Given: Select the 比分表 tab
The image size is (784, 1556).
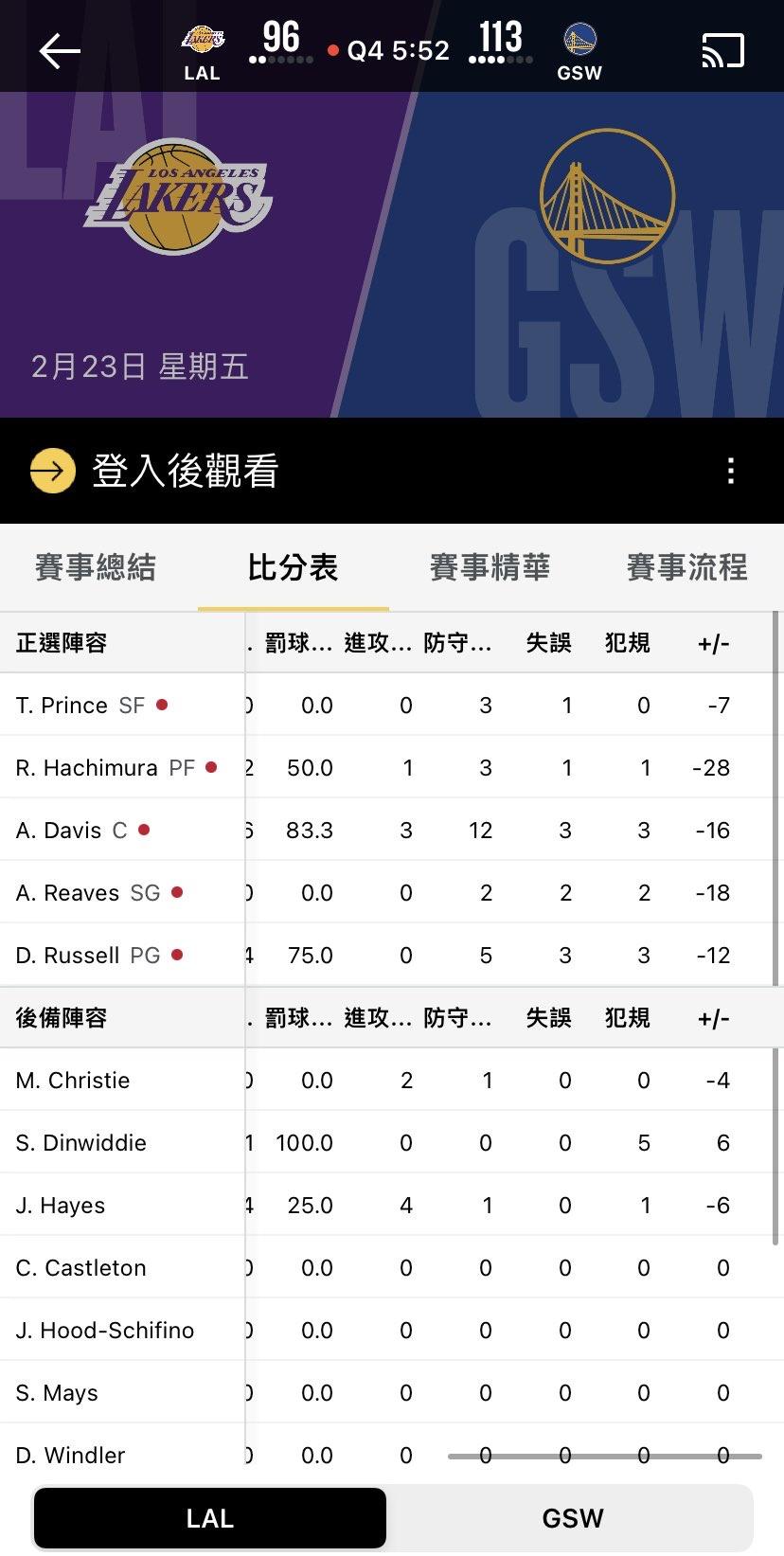Looking at the screenshot, I should click(x=293, y=567).
